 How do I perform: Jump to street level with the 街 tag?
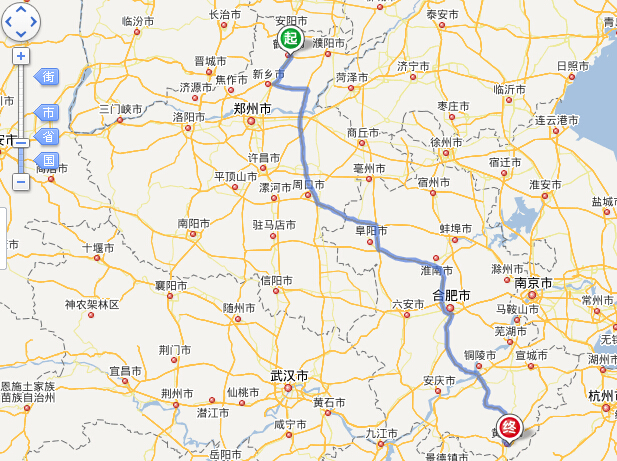pos(48,77)
